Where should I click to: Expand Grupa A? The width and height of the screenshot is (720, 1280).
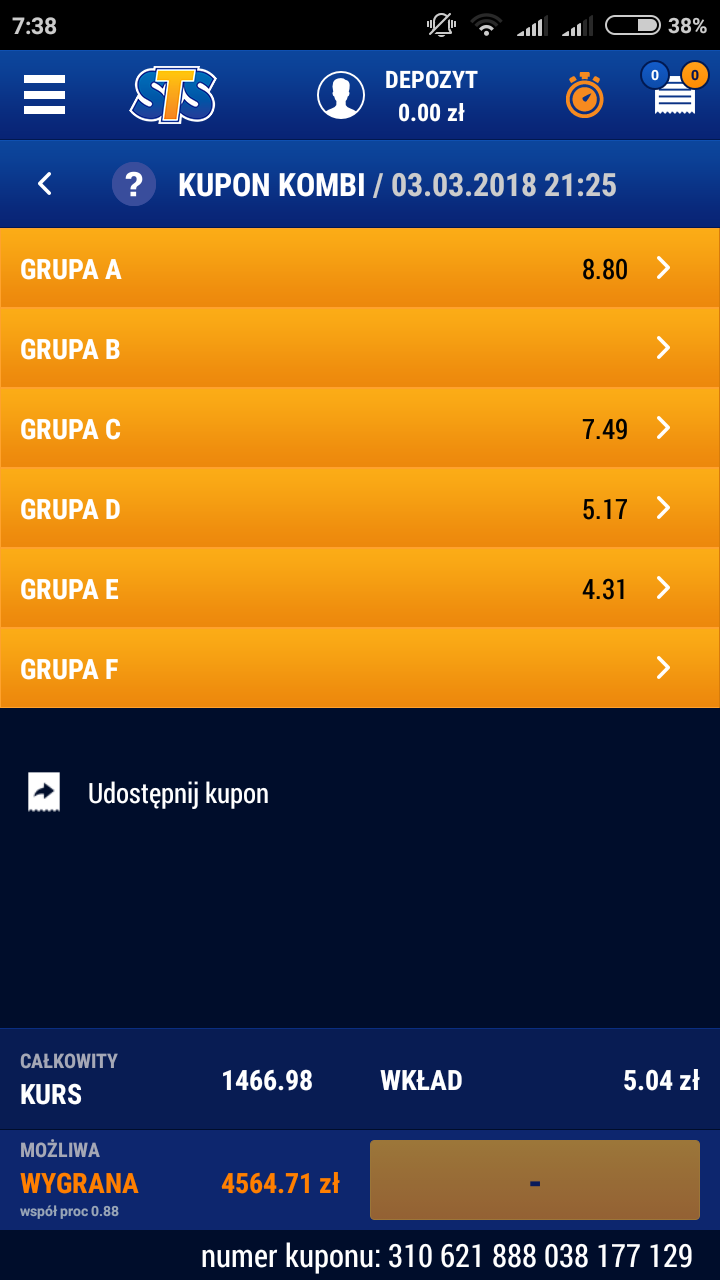(x=360, y=268)
